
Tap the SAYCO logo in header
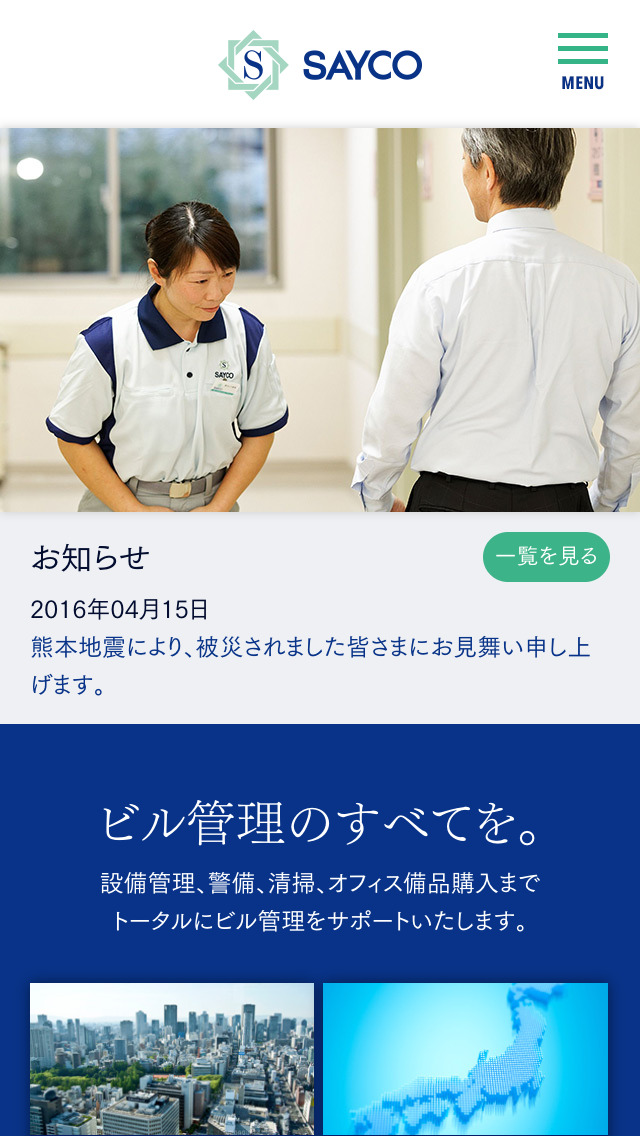pyautogui.click(x=320, y=65)
